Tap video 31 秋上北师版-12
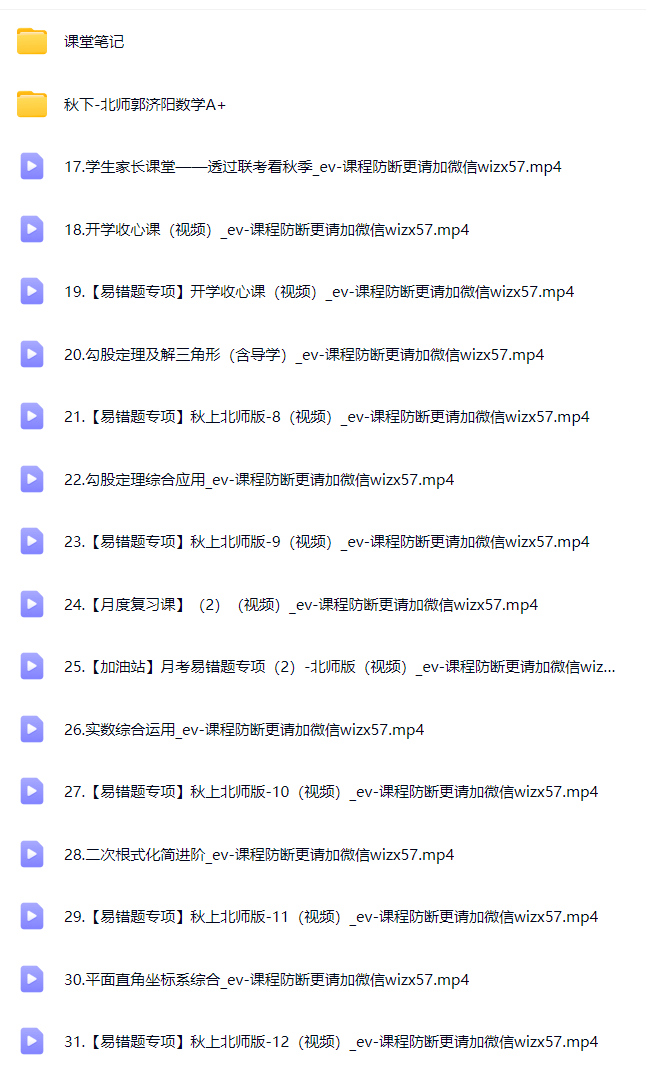The width and height of the screenshot is (646, 1082). (330, 1042)
